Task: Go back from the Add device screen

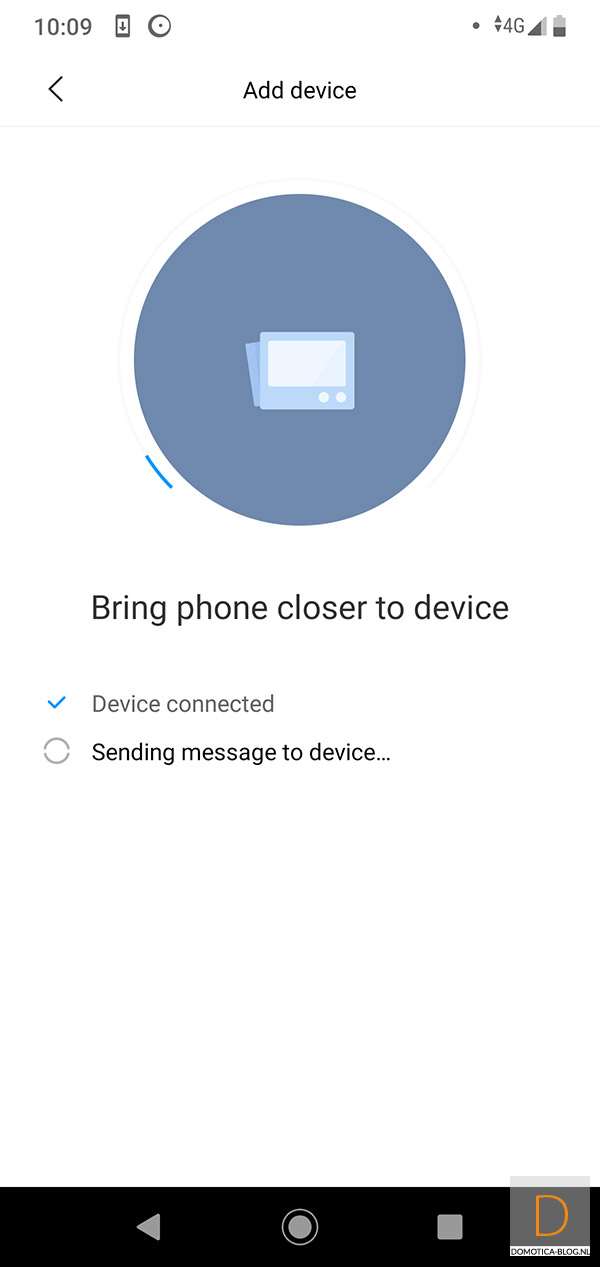Action: pyautogui.click(x=56, y=89)
